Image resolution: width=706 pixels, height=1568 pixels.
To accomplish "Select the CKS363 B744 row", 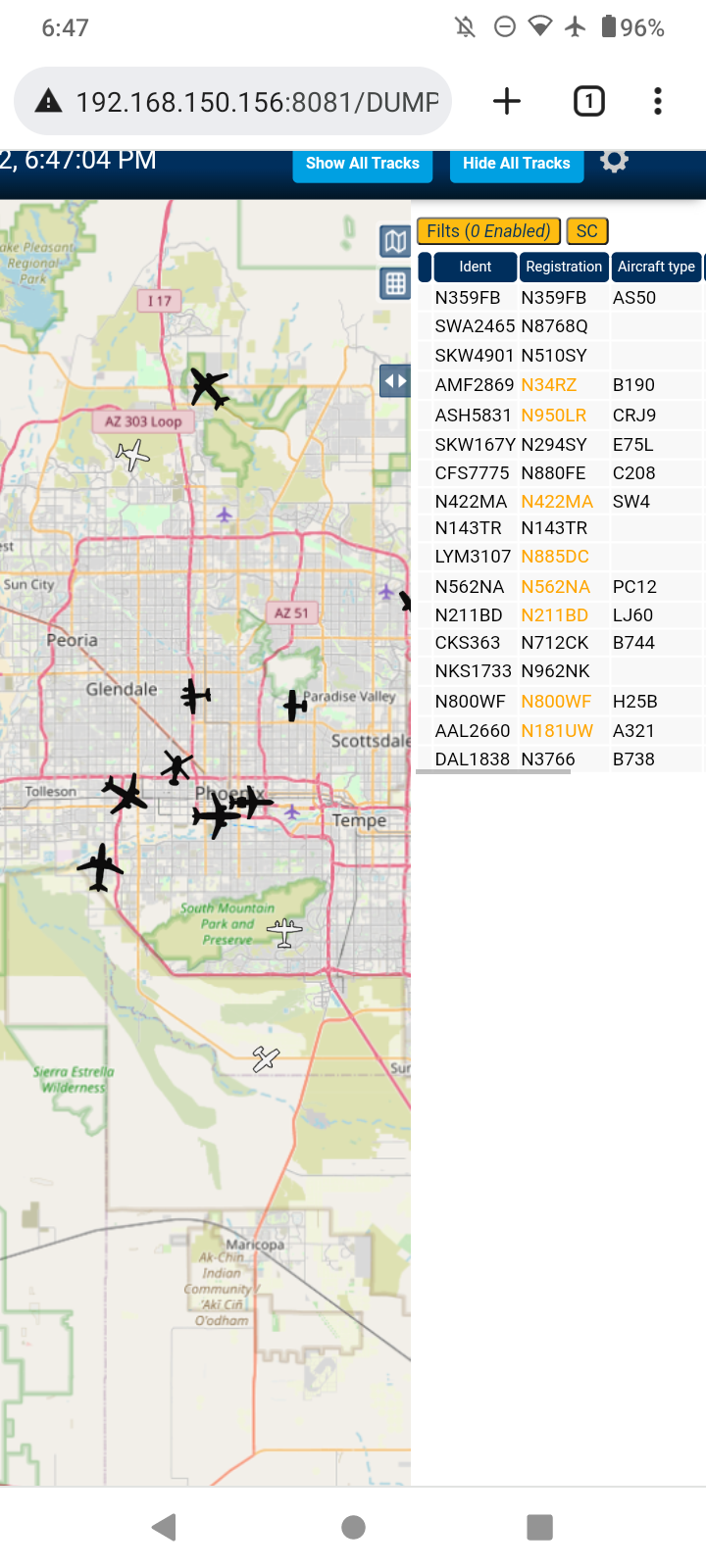I will tap(561, 643).
